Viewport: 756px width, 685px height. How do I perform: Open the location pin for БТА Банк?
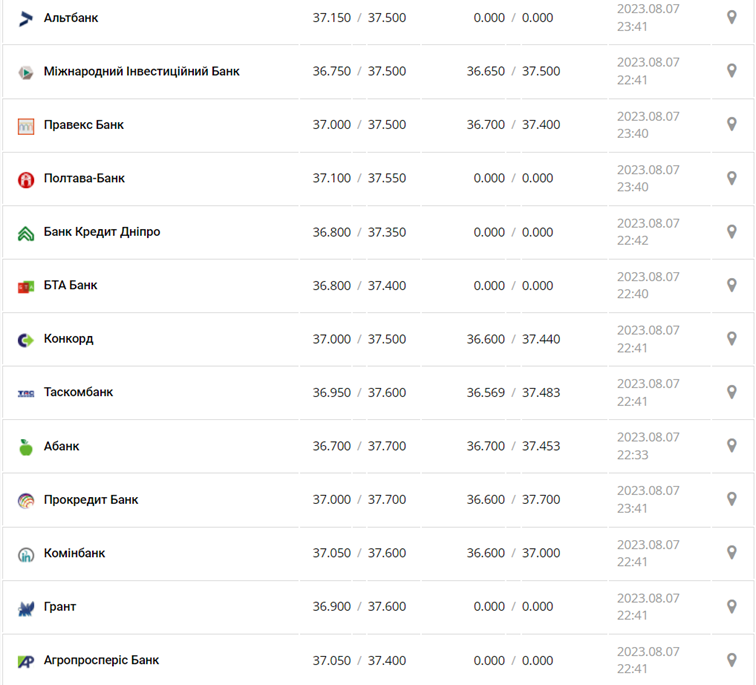731,285
